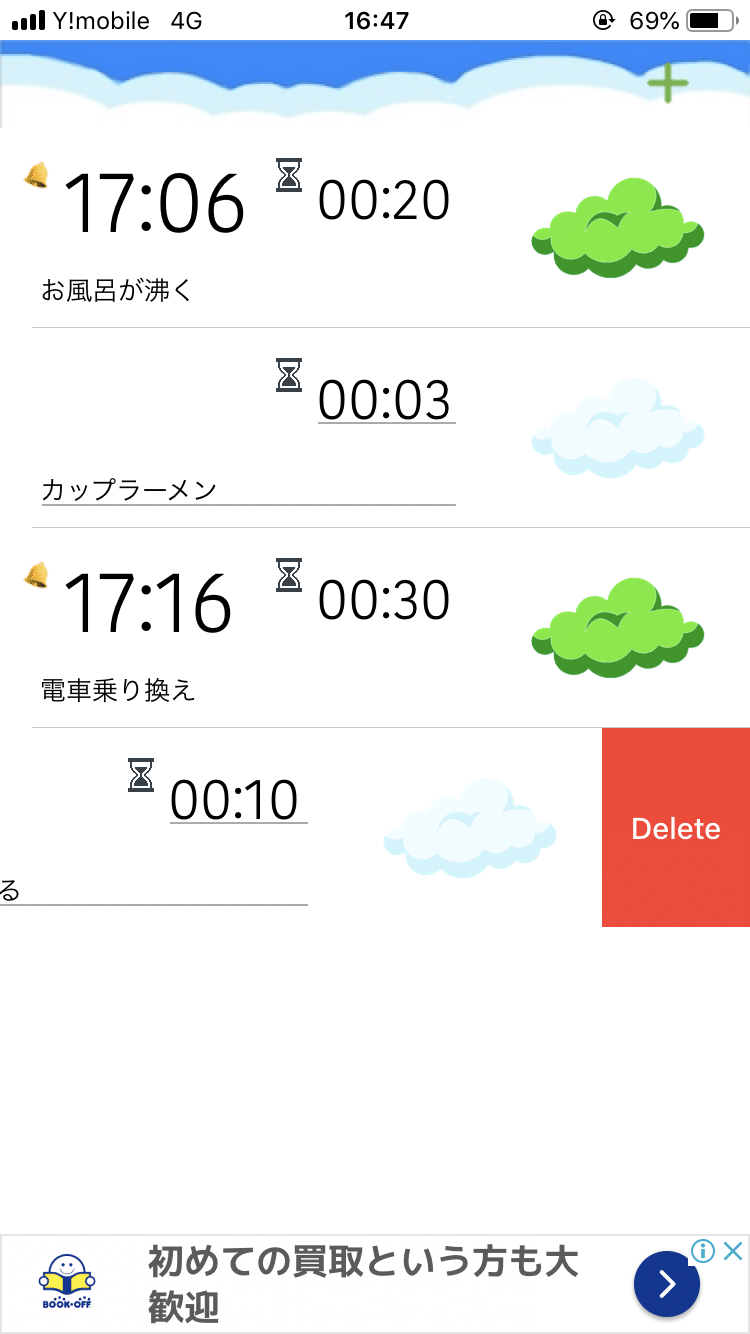Edit the 00:03 duration field
This screenshot has width=750, height=1334.
click(x=385, y=400)
